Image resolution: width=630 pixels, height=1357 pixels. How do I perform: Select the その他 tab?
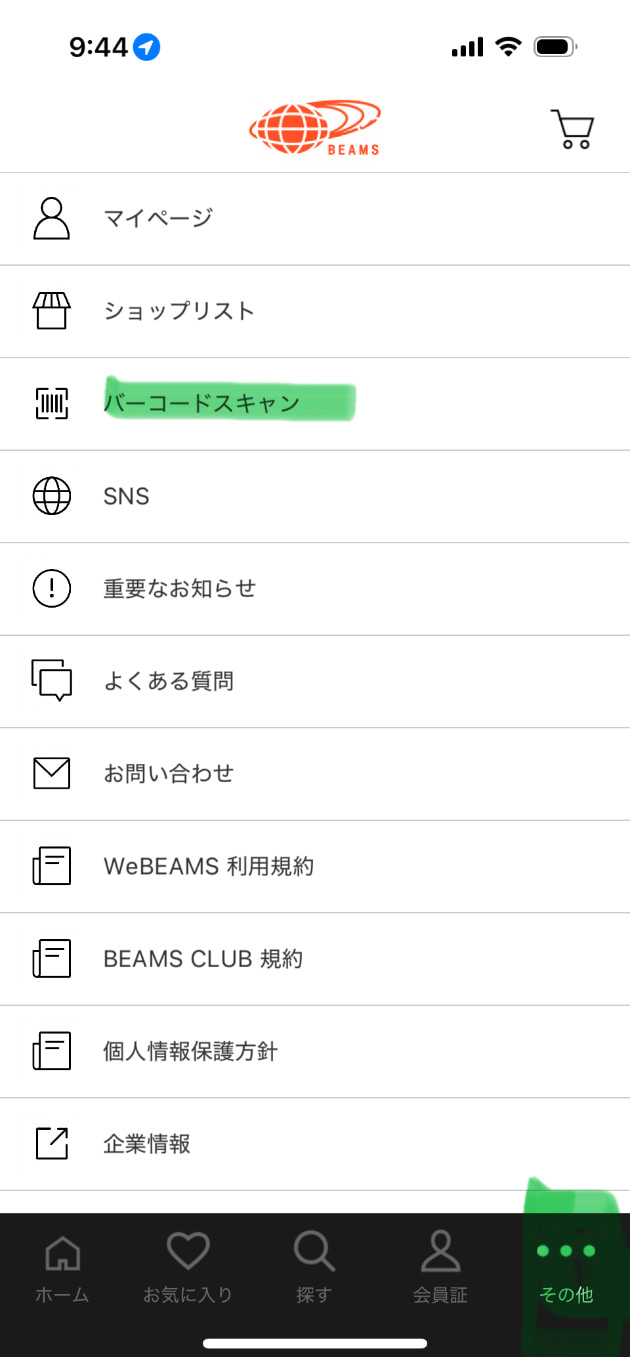point(566,1268)
